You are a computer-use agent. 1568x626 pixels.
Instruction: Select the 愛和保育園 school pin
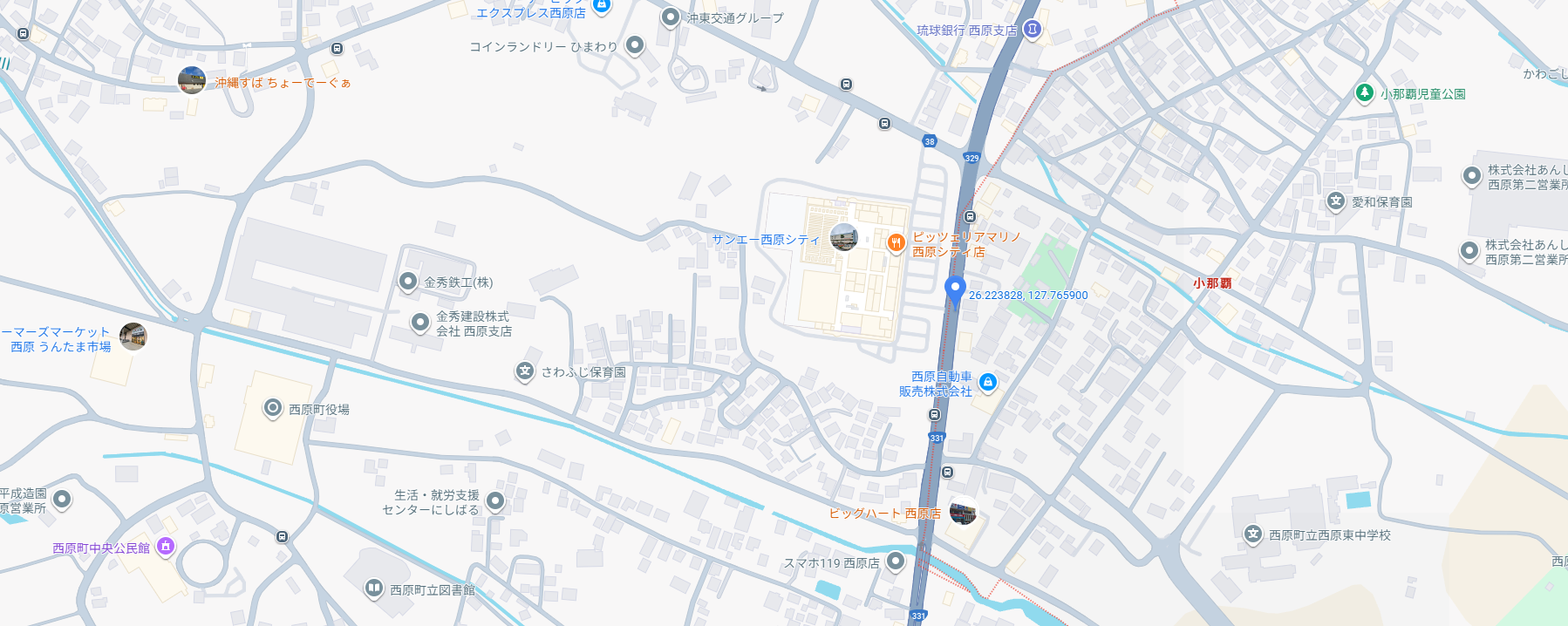(1335, 201)
